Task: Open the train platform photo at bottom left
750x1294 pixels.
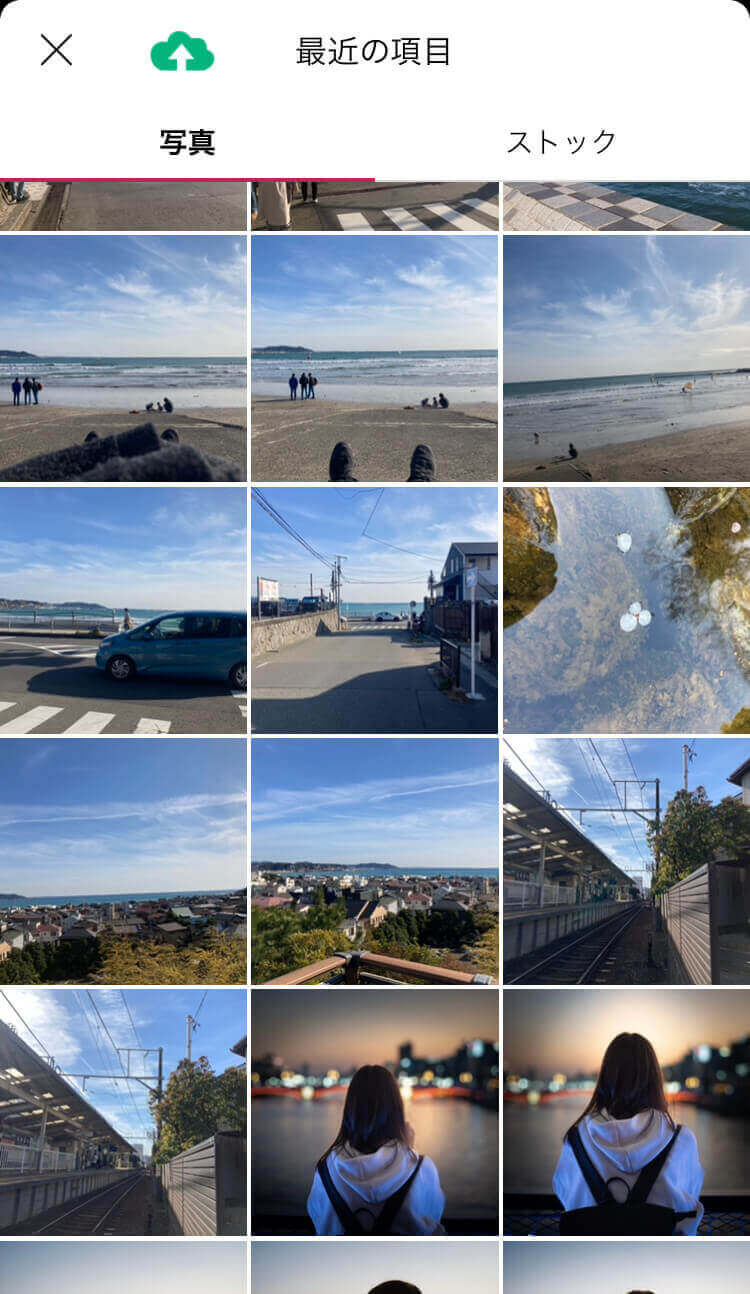Action: pos(122,1112)
